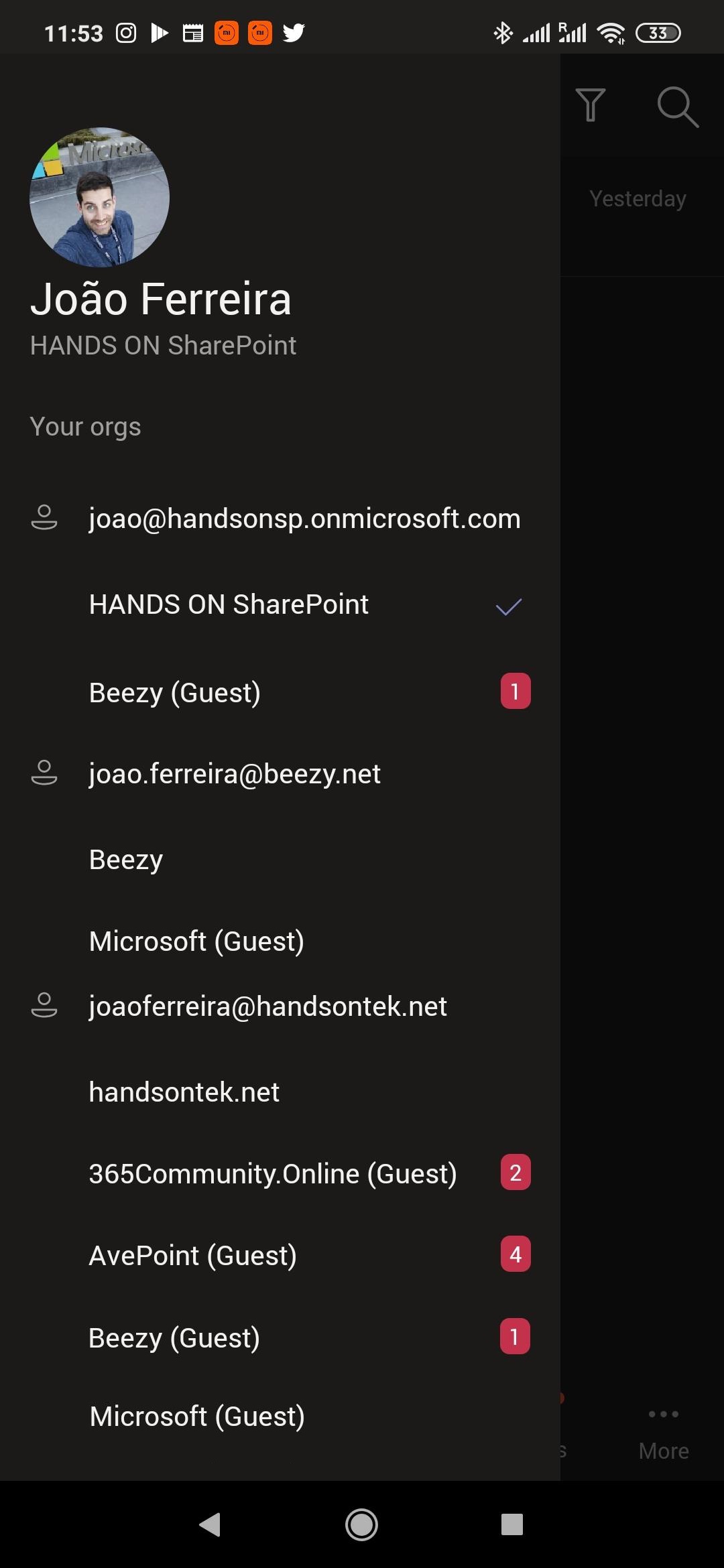Select the HANDS ON SharePoint org

[x=229, y=604]
